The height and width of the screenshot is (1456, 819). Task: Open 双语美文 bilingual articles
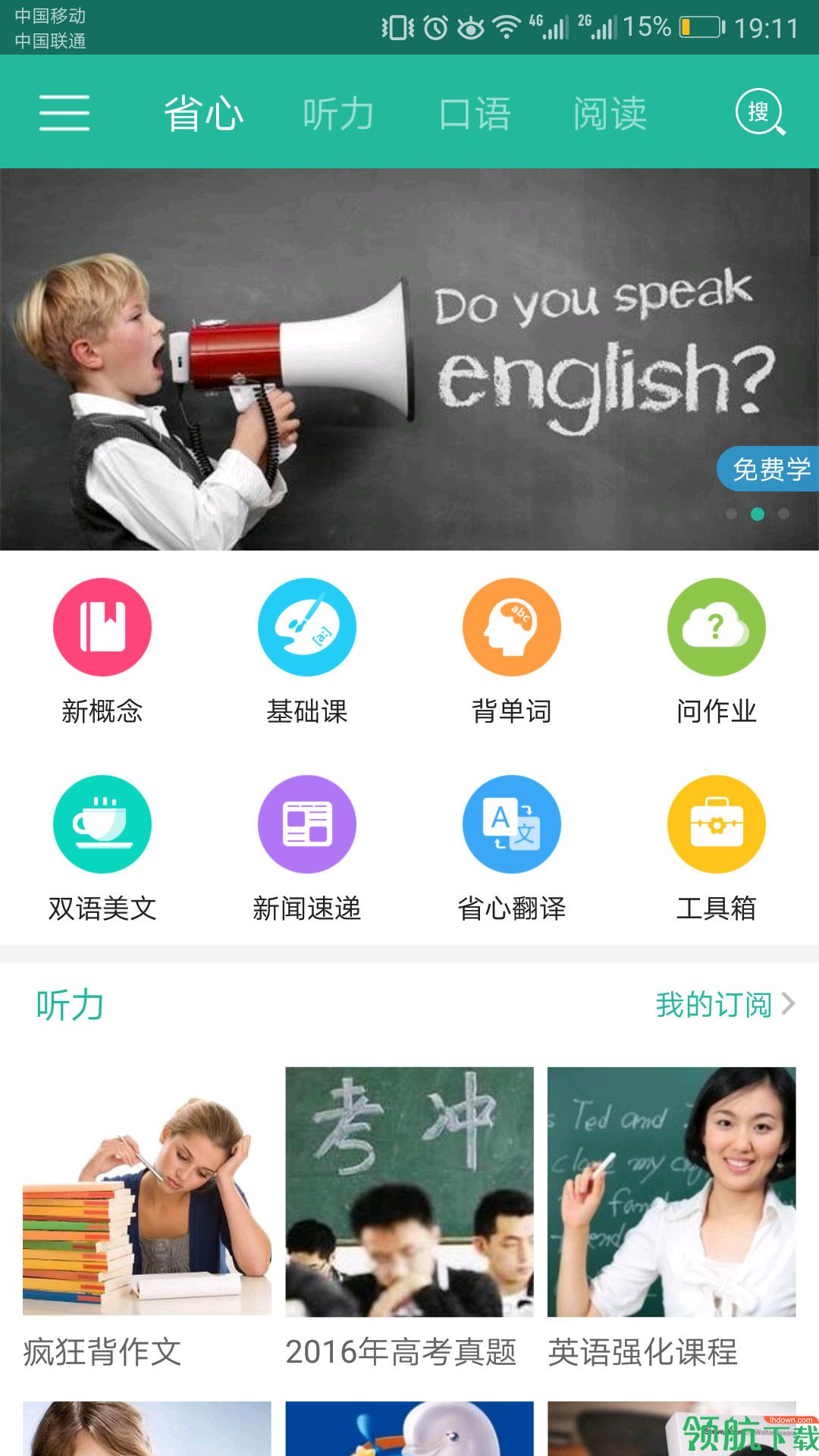tap(102, 825)
